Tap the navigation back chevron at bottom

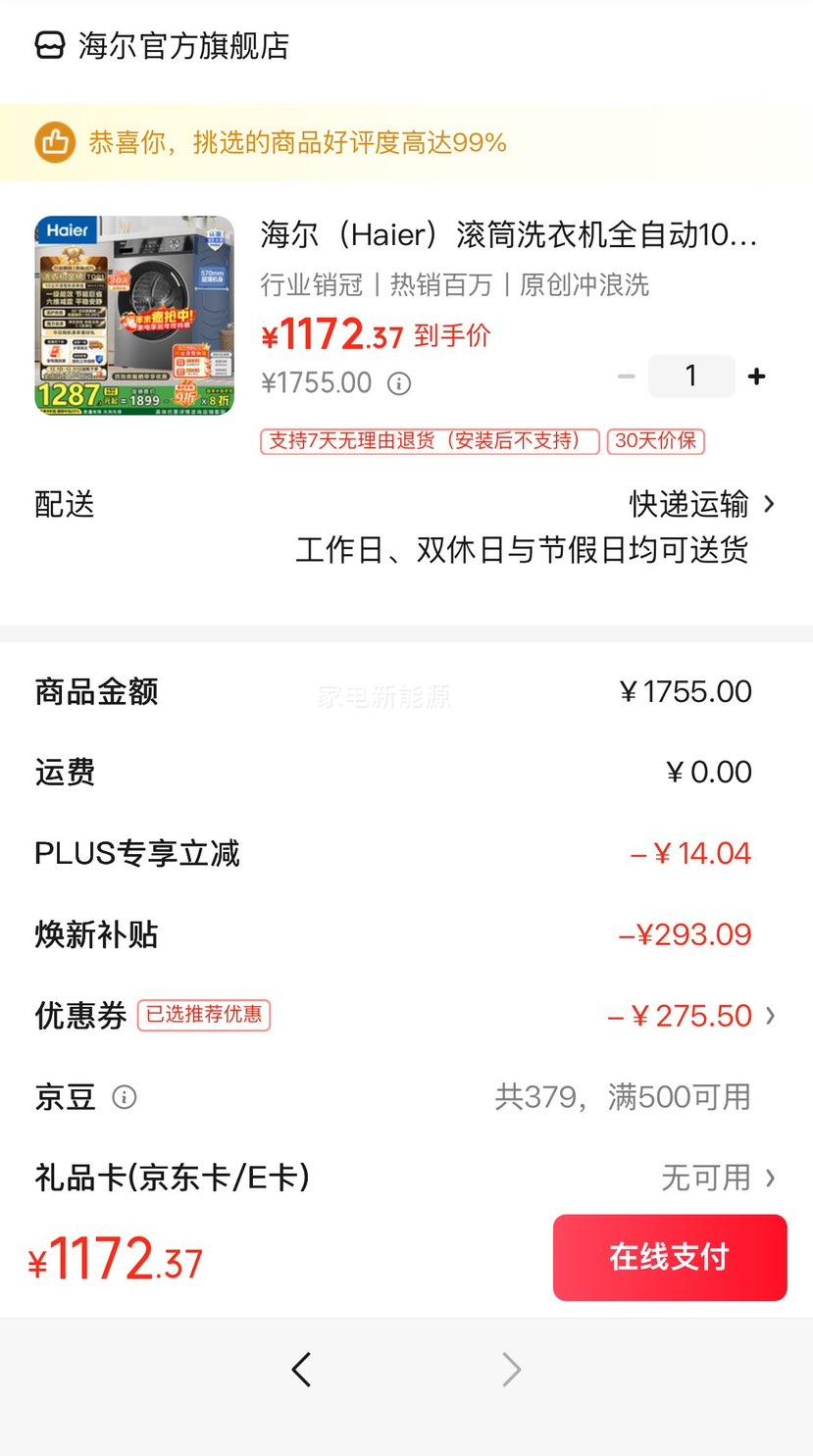(301, 1370)
